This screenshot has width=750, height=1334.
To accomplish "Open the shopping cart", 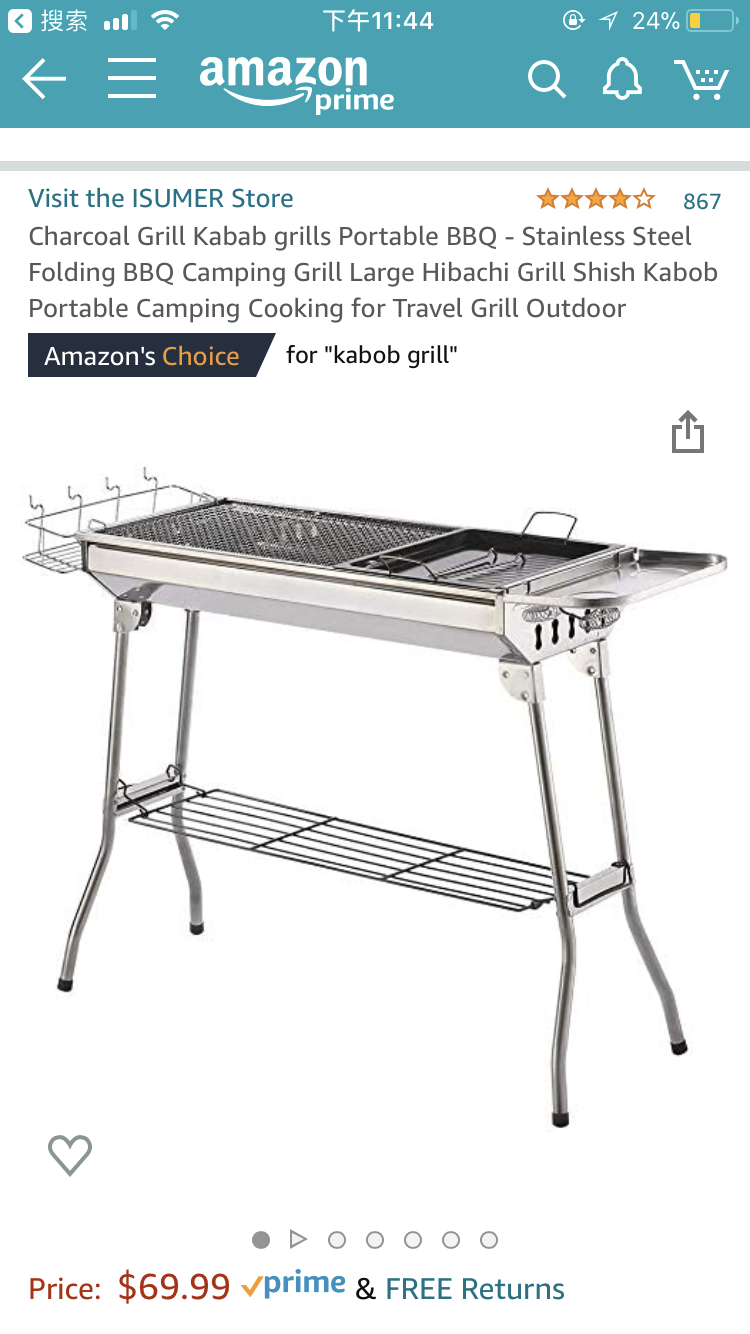I will pyautogui.click(x=702, y=79).
